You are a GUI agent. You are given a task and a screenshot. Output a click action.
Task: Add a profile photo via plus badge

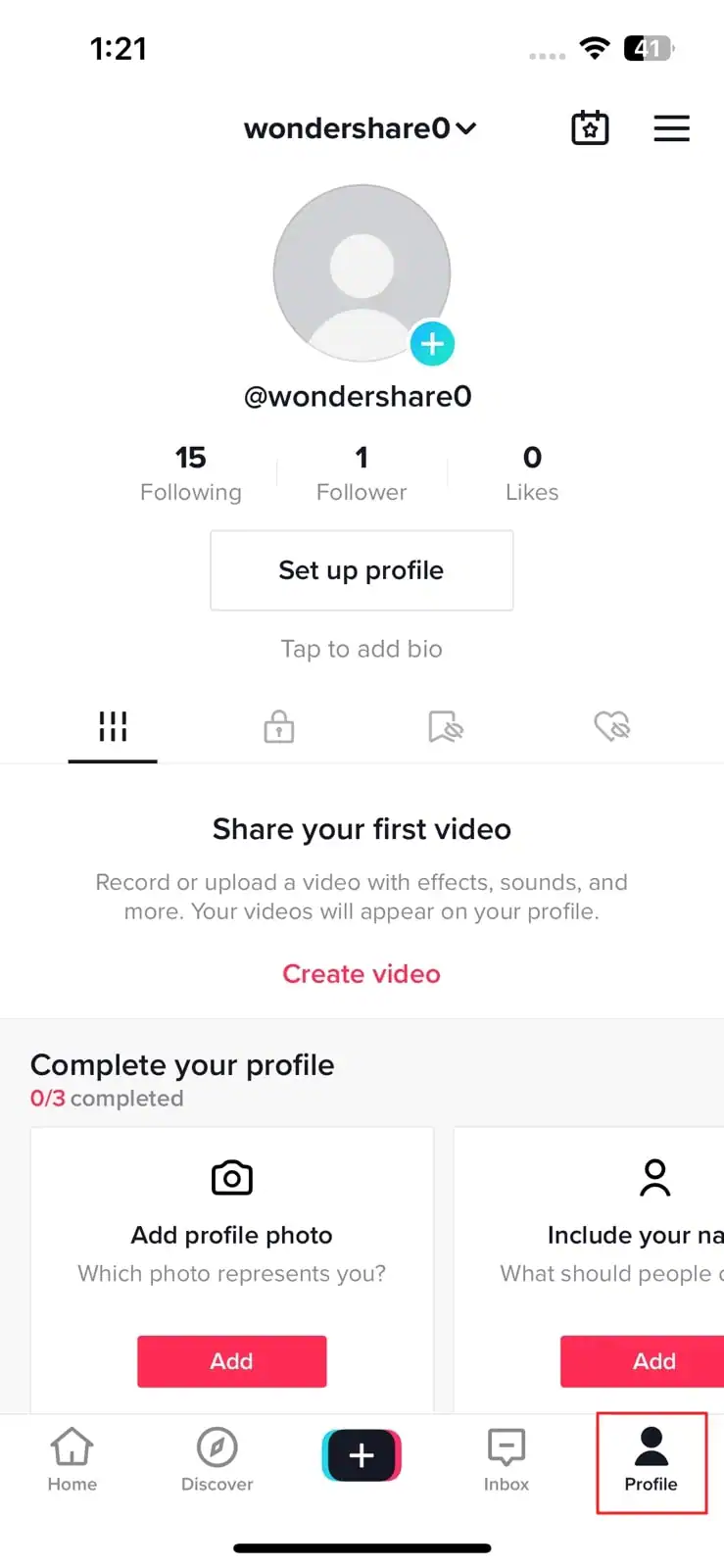432,344
